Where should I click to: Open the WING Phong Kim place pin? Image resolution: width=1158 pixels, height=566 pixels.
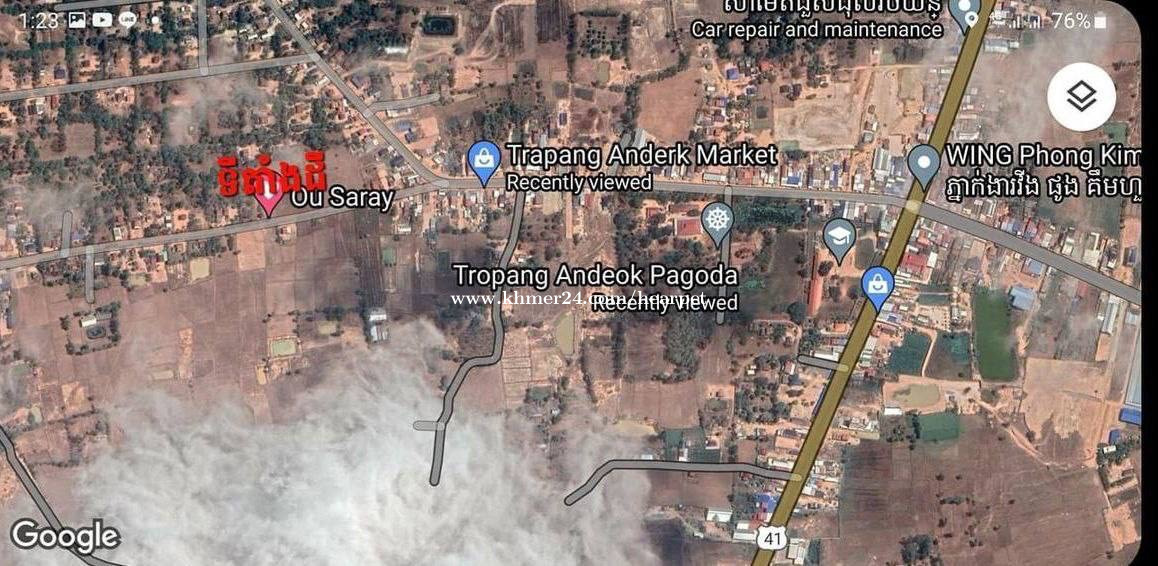pos(924,163)
